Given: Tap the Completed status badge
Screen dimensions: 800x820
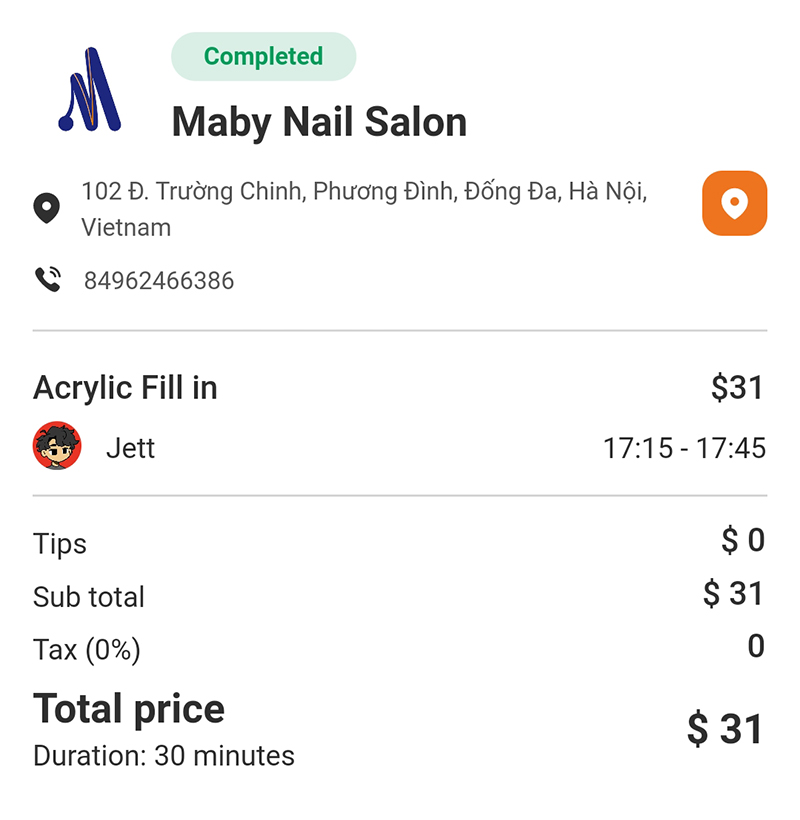Looking at the screenshot, I should pyautogui.click(x=263, y=57).
